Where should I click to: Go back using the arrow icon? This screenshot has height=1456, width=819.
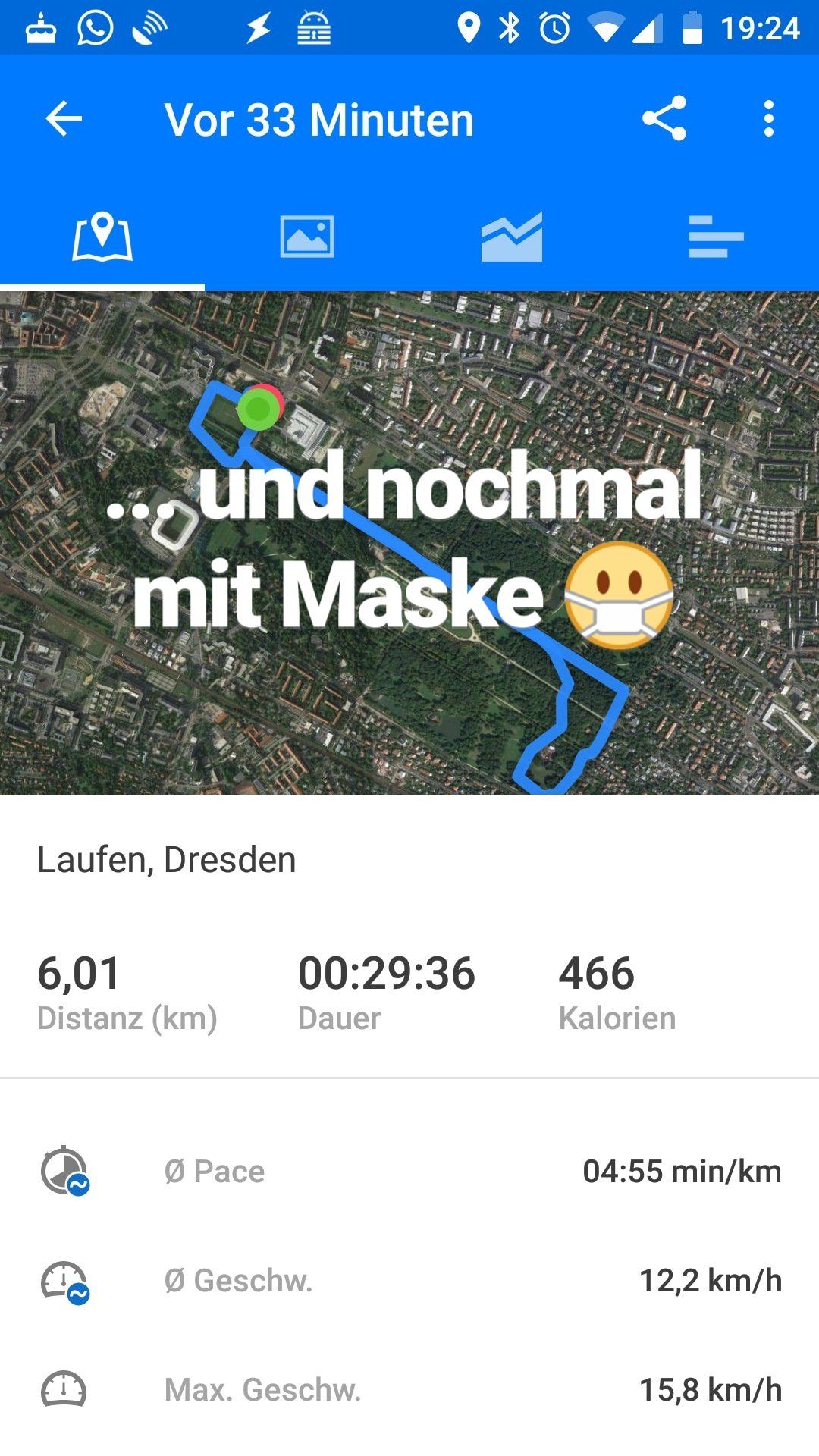click(64, 119)
